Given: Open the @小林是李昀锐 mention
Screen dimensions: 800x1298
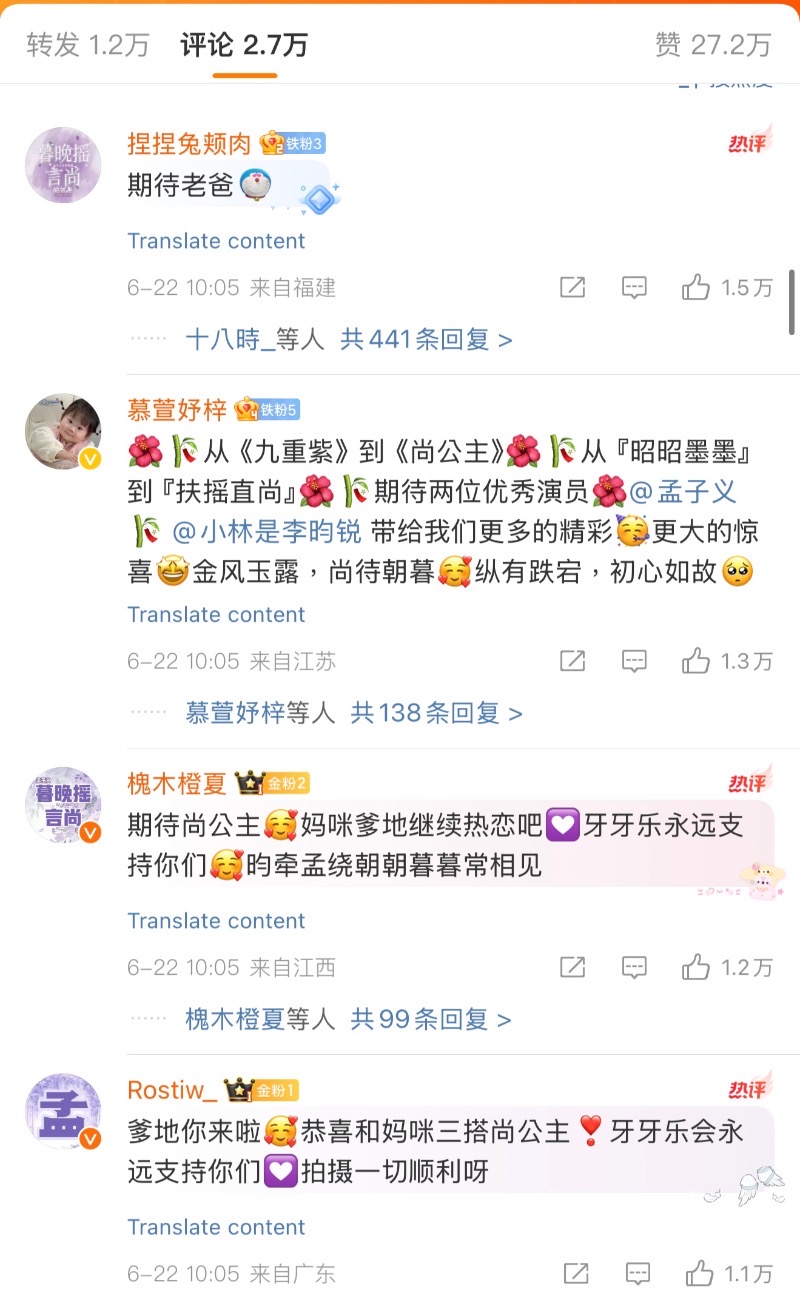Looking at the screenshot, I should click(x=267, y=530).
